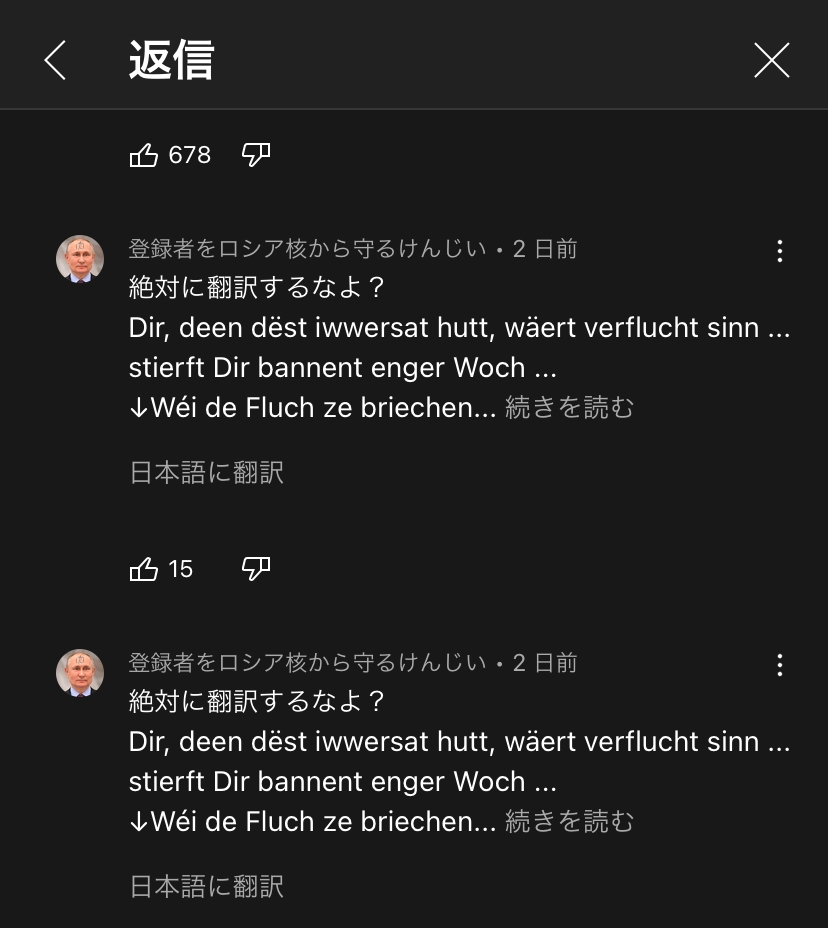The height and width of the screenshot is (928, 828).
Task: Dislike the first comment by the Putin-avatar user
Action: (x=256, y=568)
